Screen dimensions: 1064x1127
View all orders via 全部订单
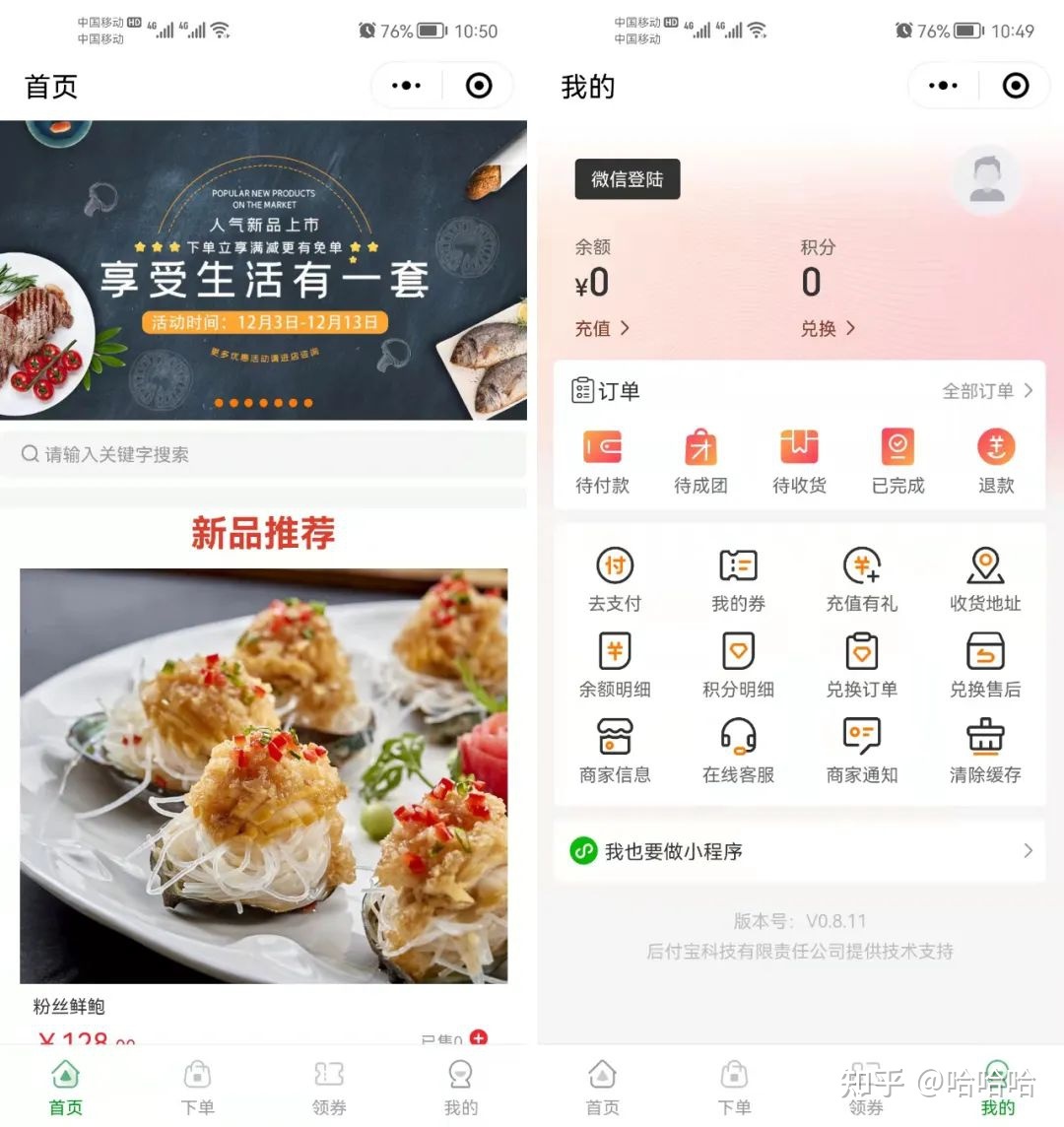987,391
